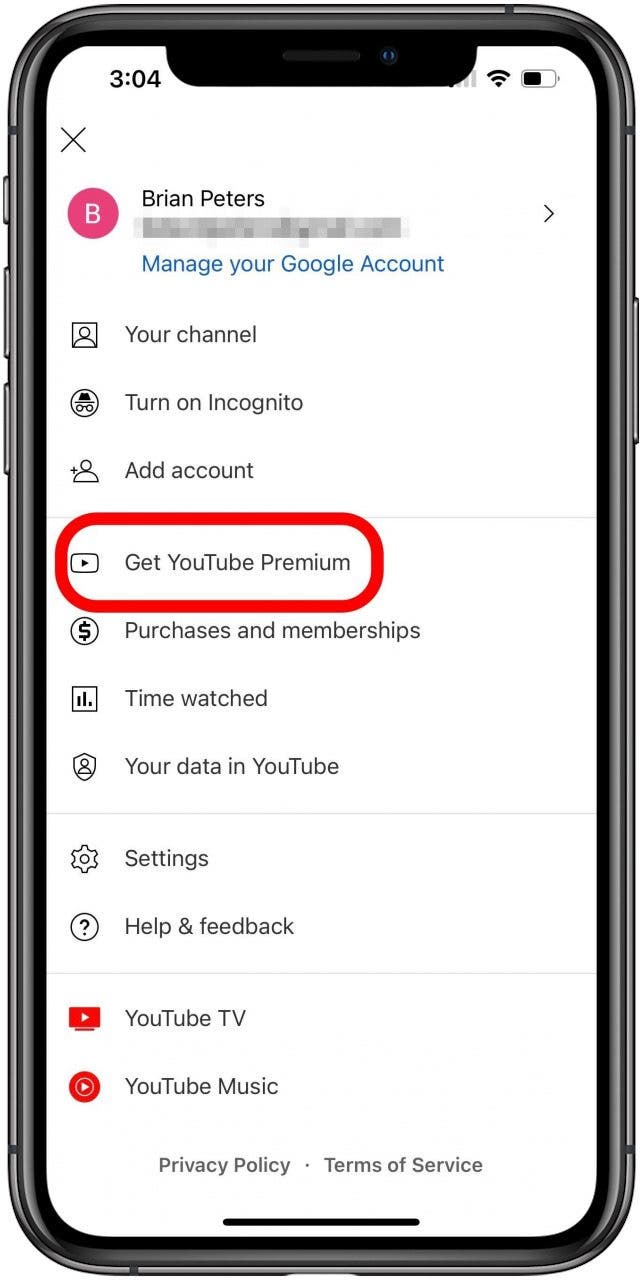Go to Your channel
Viewport: 642px width, 1280px height.
(190, 335)
